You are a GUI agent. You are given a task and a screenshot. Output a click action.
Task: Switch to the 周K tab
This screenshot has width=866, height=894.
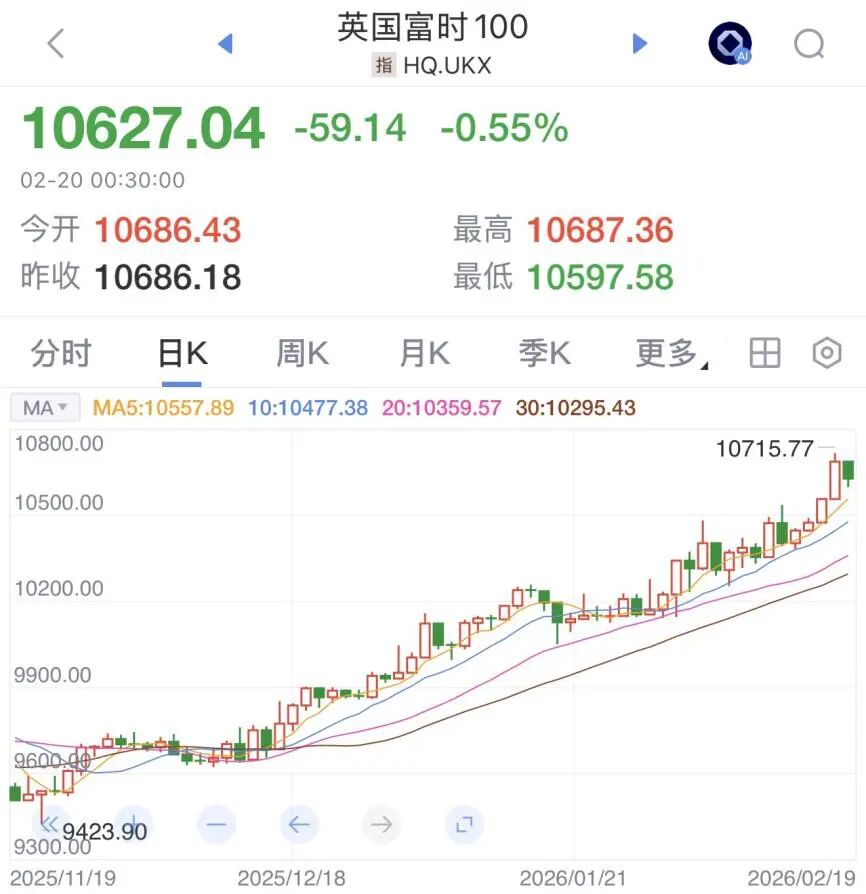301,352
